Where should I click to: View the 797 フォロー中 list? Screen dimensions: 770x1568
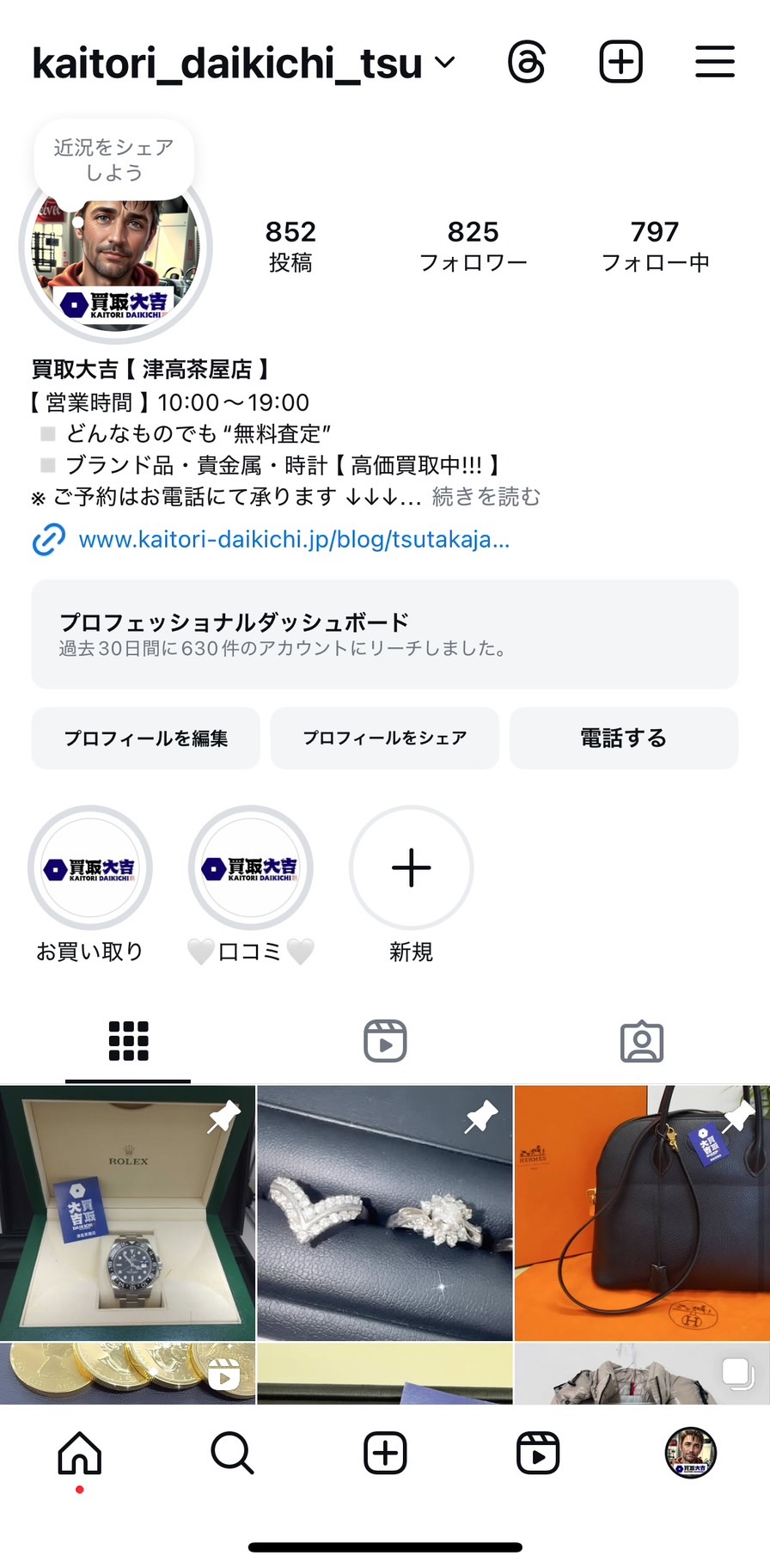(x=655, y=245)
